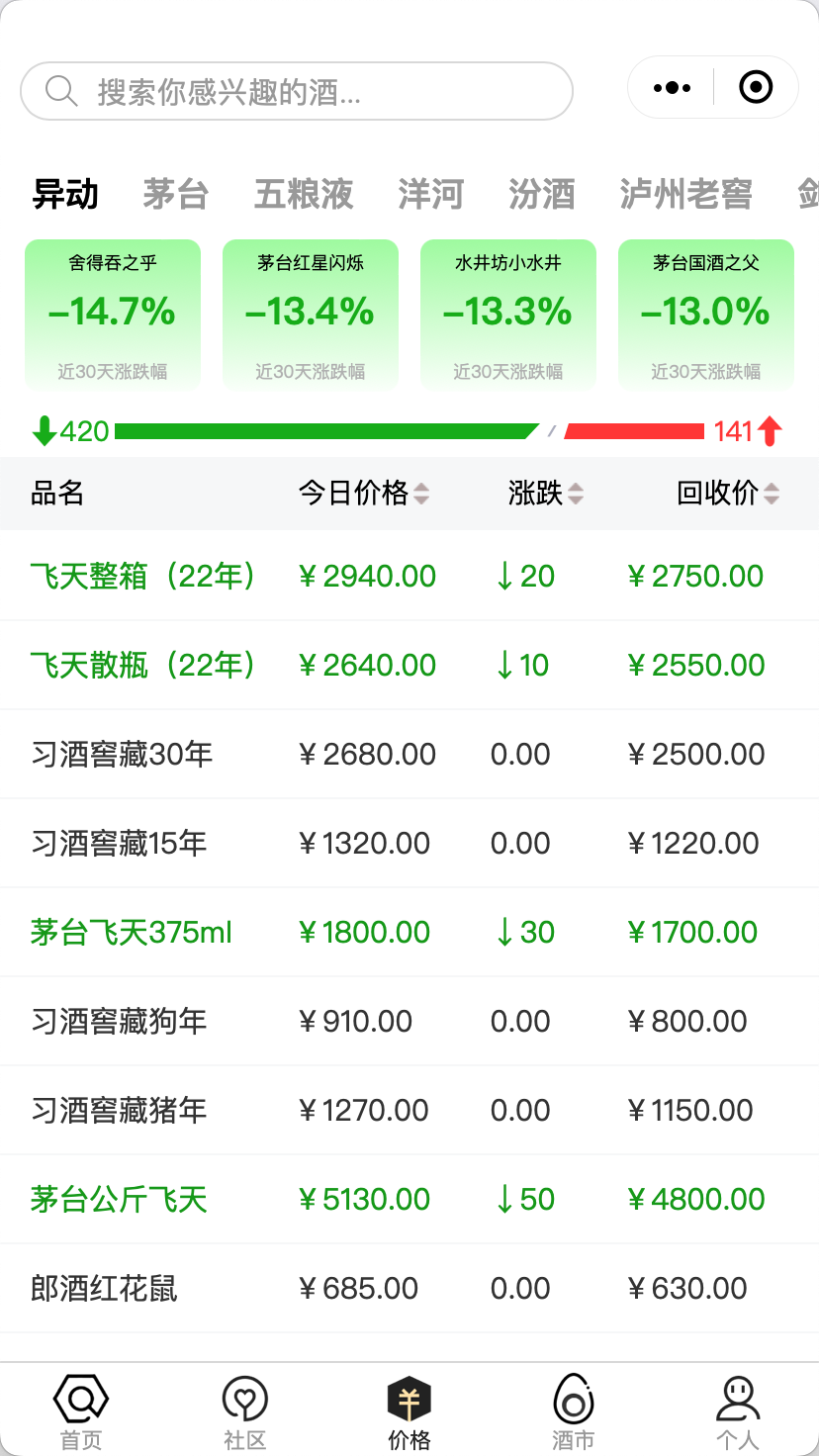Close the mini-program with the circle button
Image resolution: width=819 pixels, height=1456 pixels.
[x=757, y=88]
